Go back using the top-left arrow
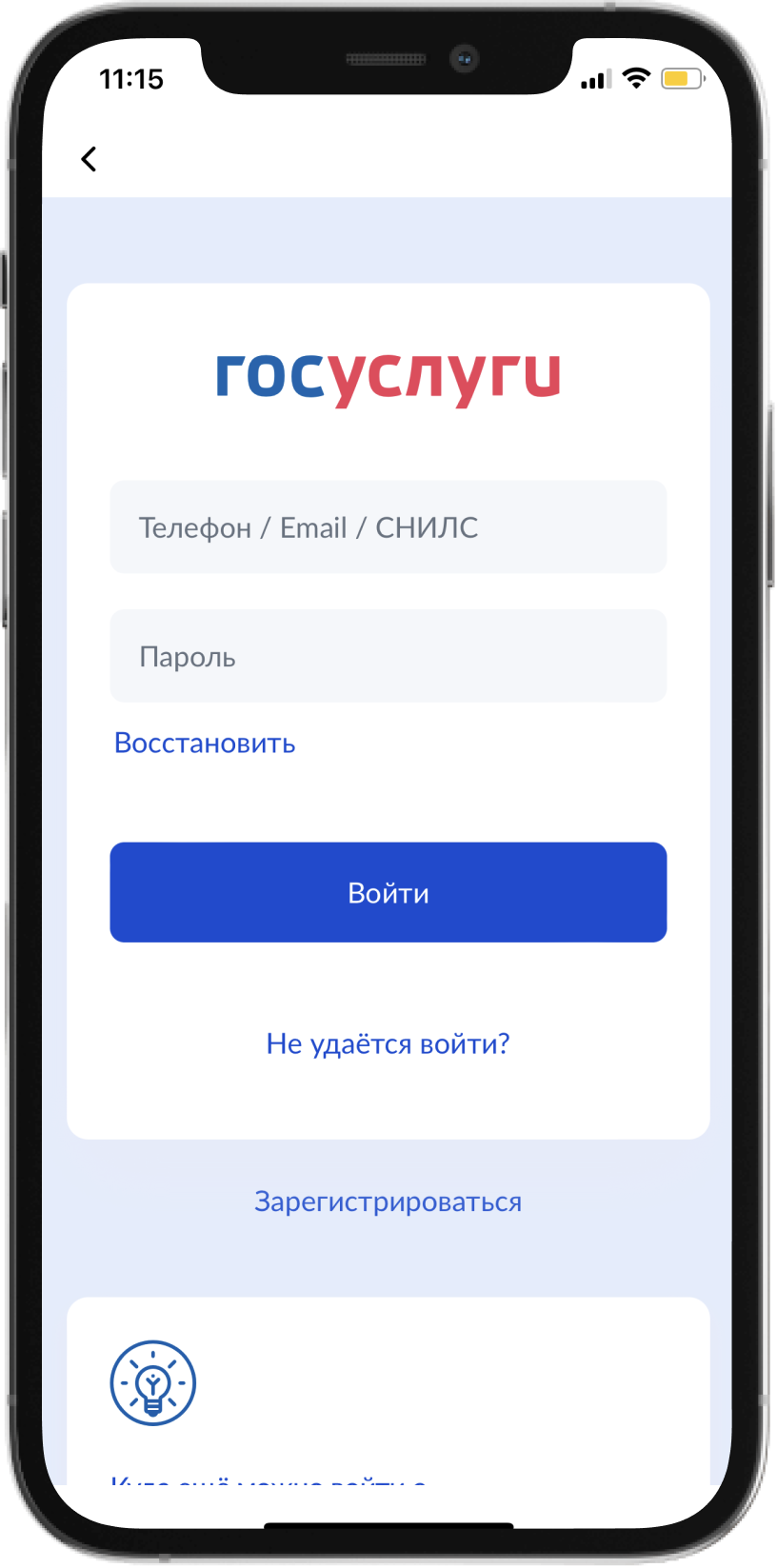 click(x=89, y=159)
